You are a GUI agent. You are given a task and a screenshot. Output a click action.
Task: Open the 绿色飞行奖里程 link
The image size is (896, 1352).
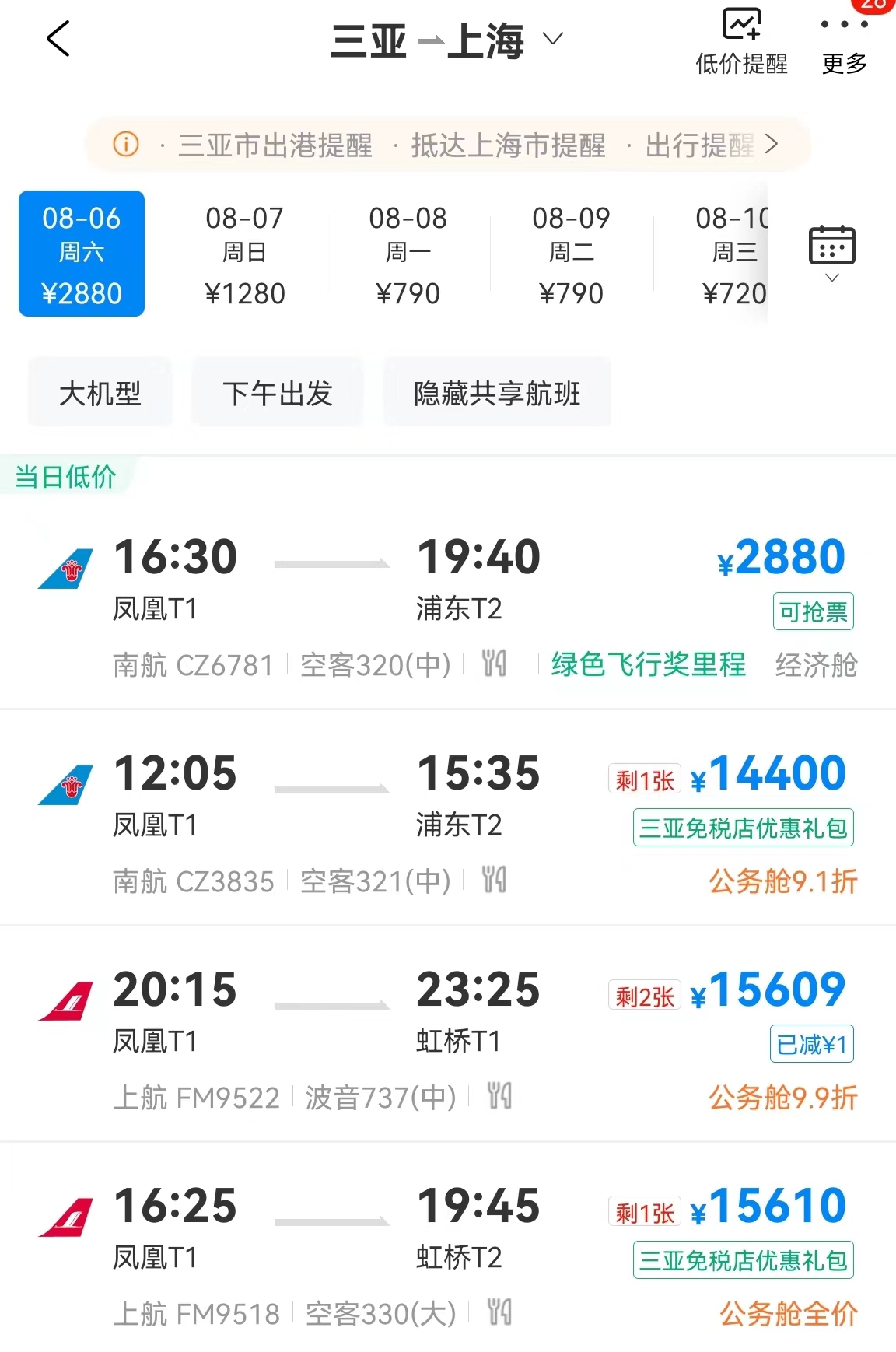pyautogui.click(x=648, y=664)
